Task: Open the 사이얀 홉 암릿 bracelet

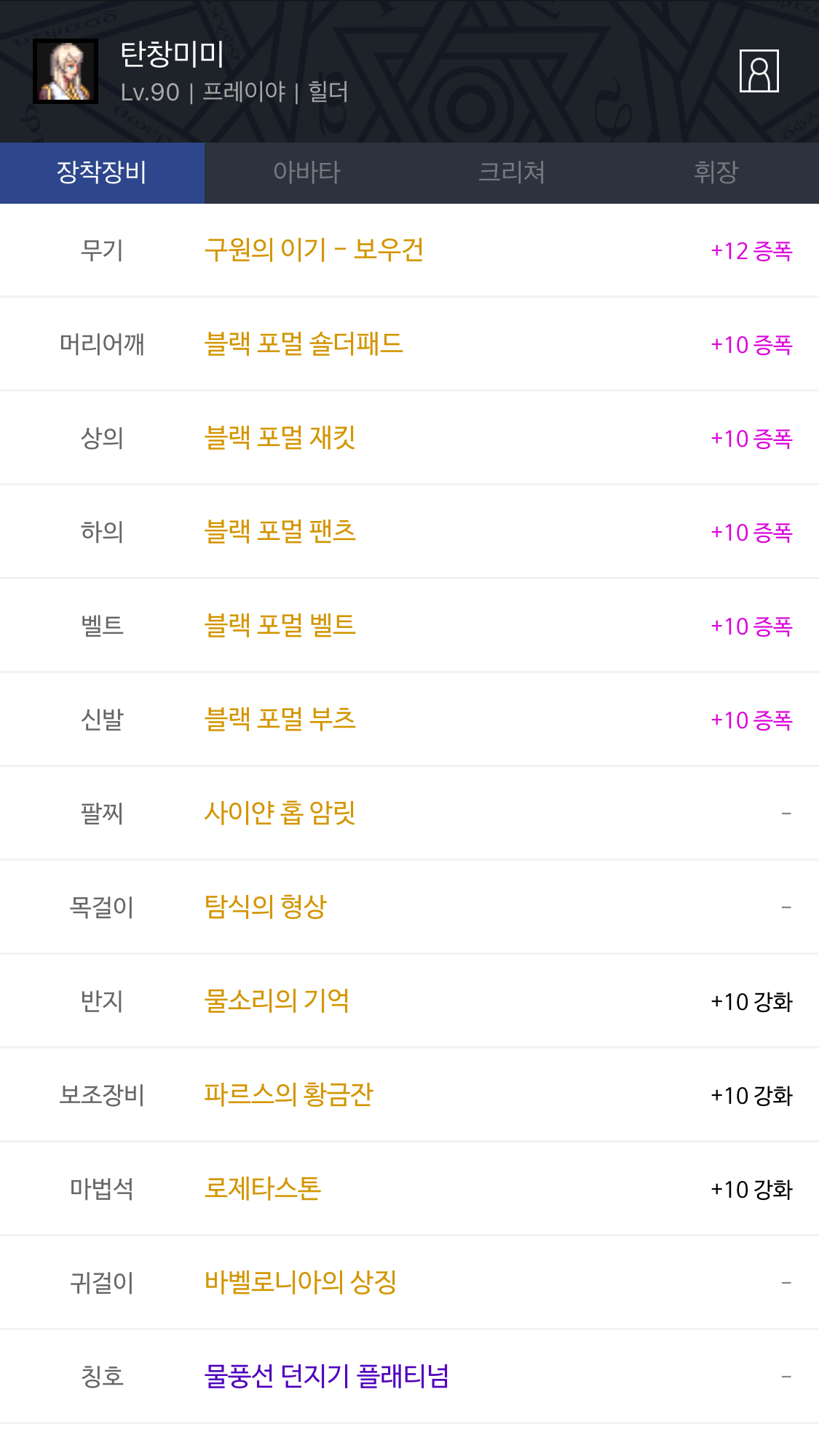Action: [x=280, y=813]
